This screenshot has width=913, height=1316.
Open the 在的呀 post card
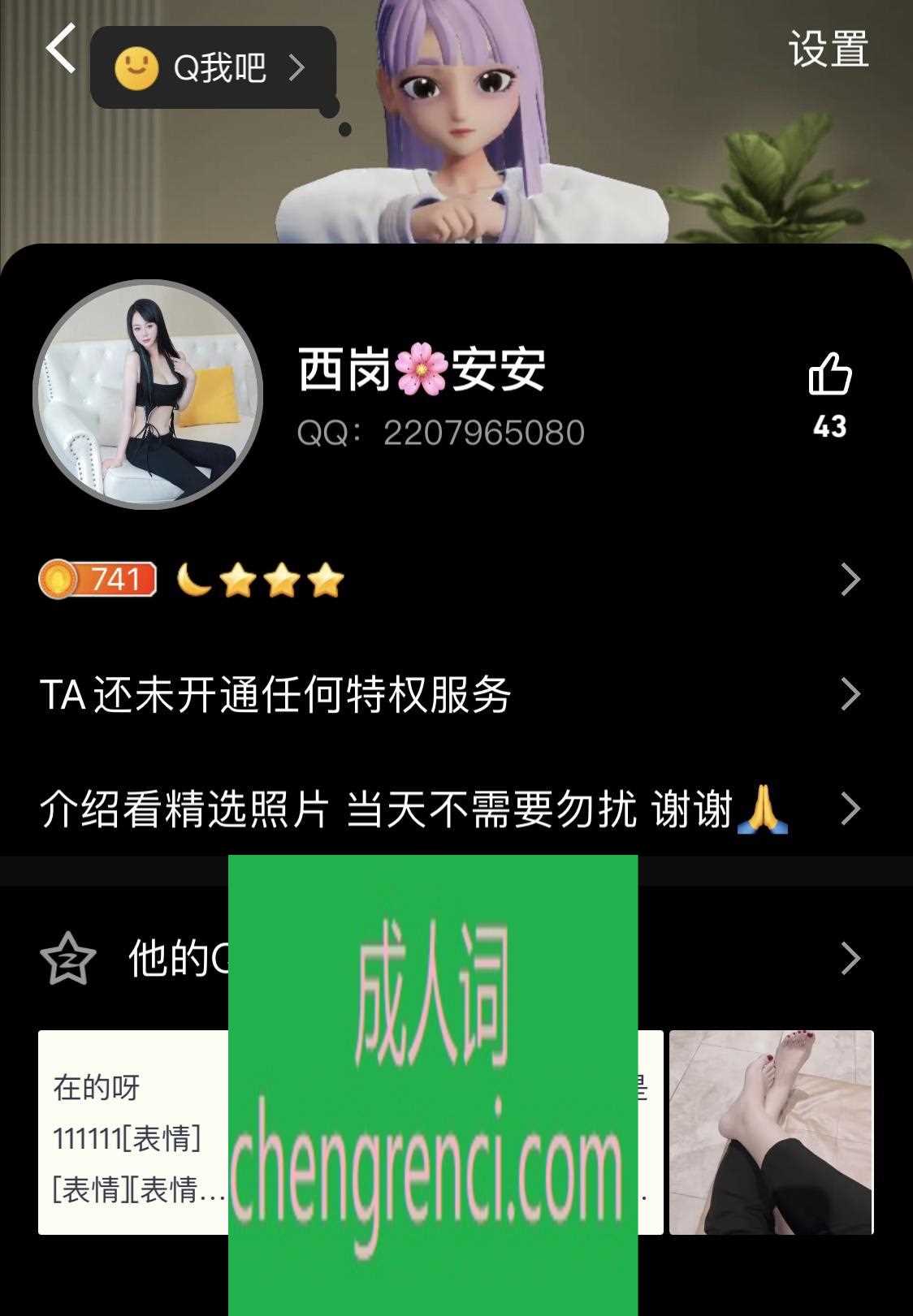134,1133
